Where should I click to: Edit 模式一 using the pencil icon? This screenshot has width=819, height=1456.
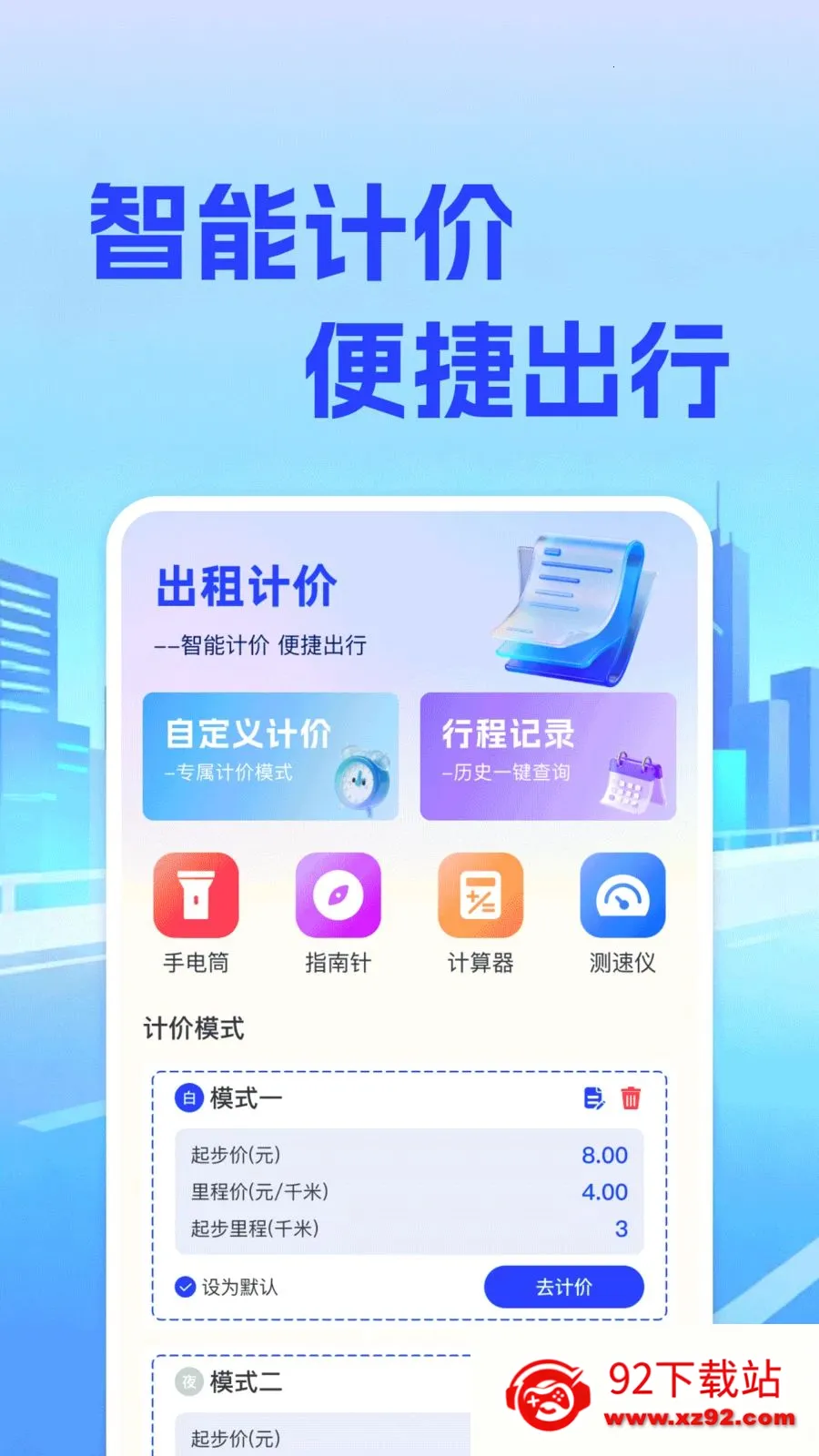point(593,1099)
